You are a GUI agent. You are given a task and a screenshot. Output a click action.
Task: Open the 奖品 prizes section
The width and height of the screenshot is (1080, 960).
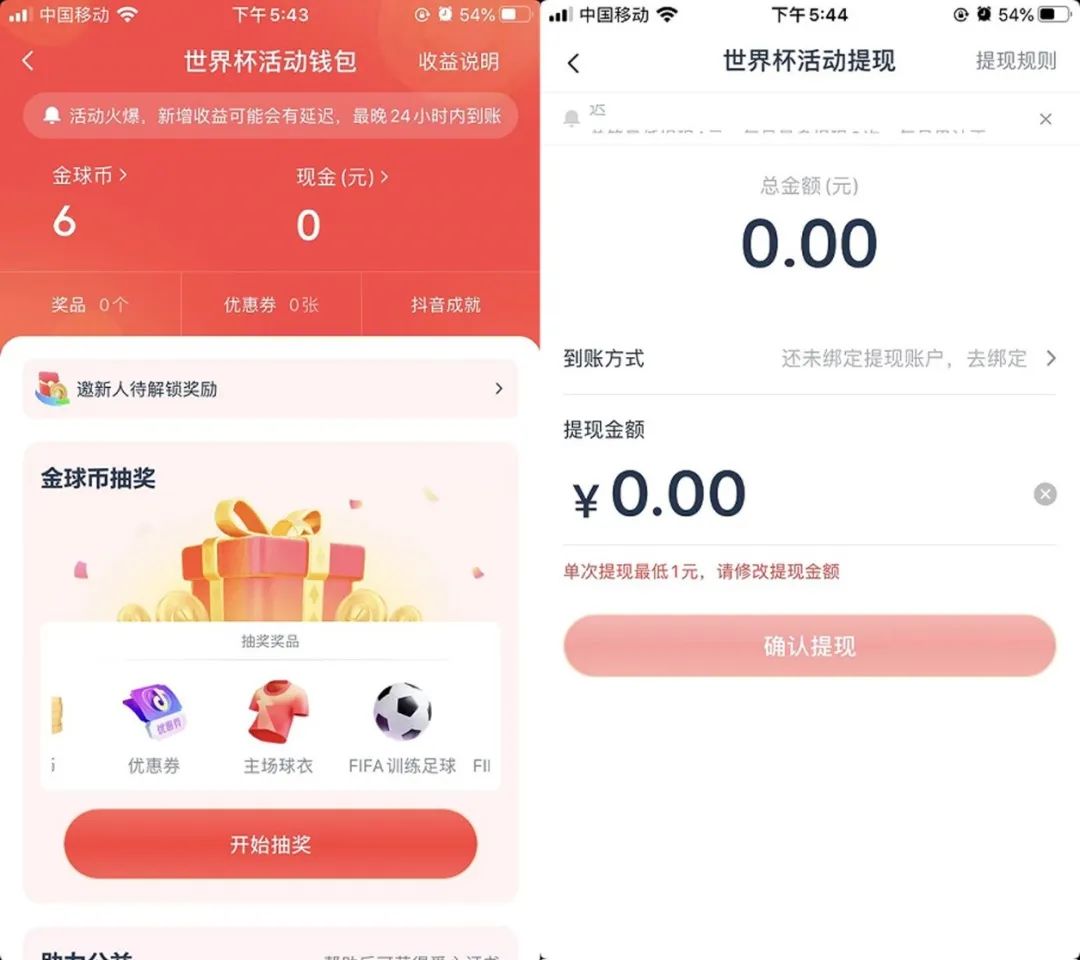coord(90,305)
